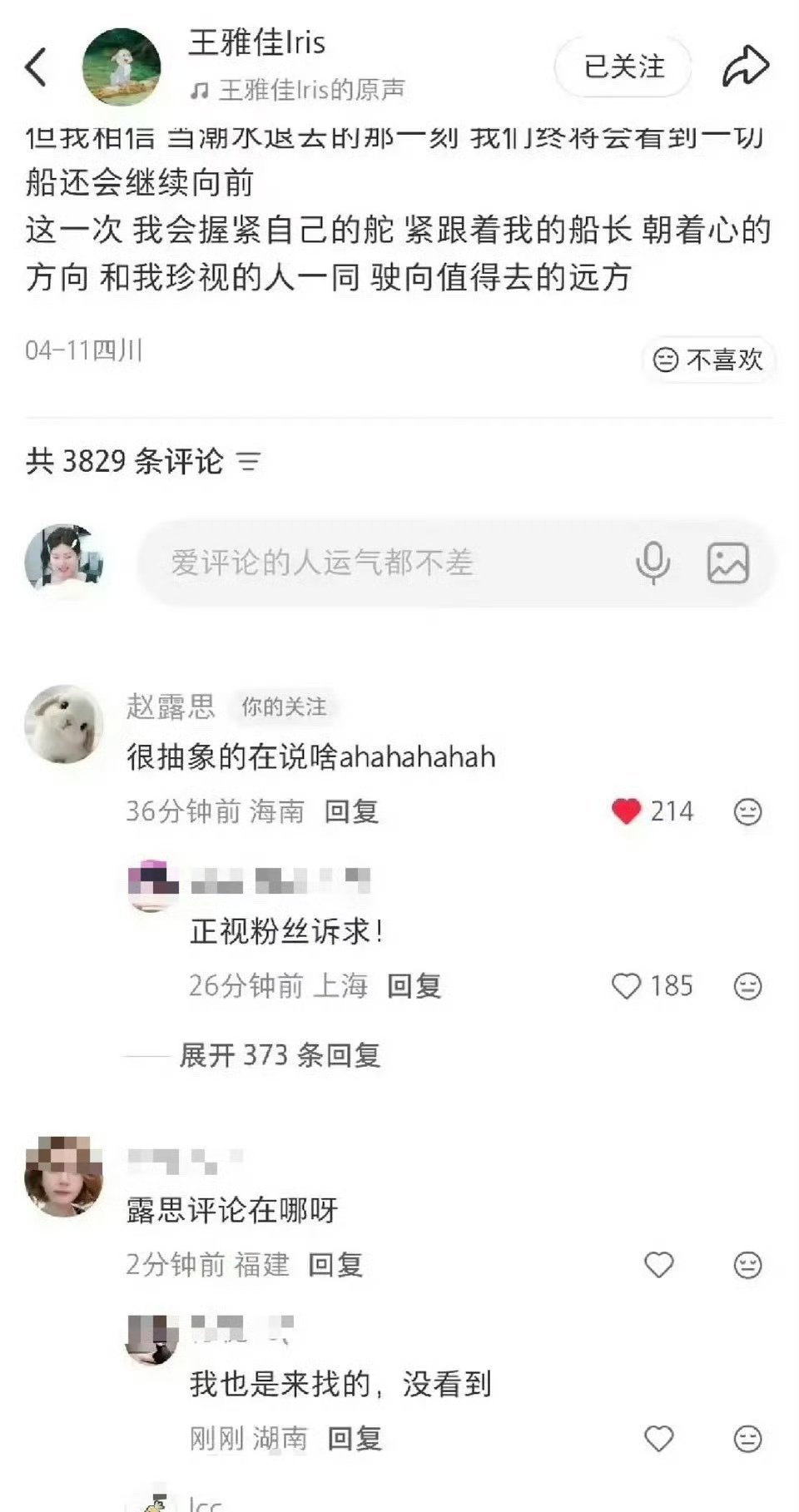
Task: Like the 露思评论在哪呀 comment heart
Action: click(x=659, y=1266)
